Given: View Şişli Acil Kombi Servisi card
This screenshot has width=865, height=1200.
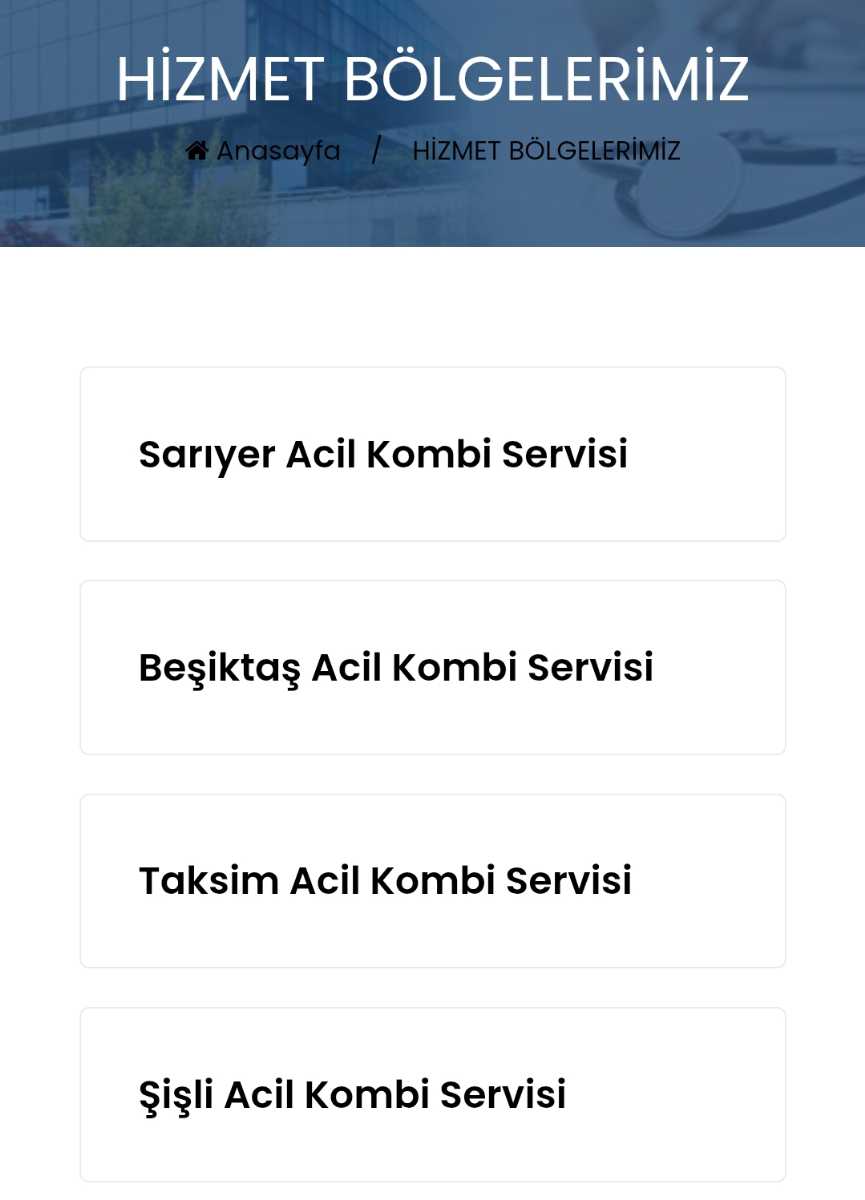Looking at the screenshot, I should pyautogui.click(x=433, y=1094).
